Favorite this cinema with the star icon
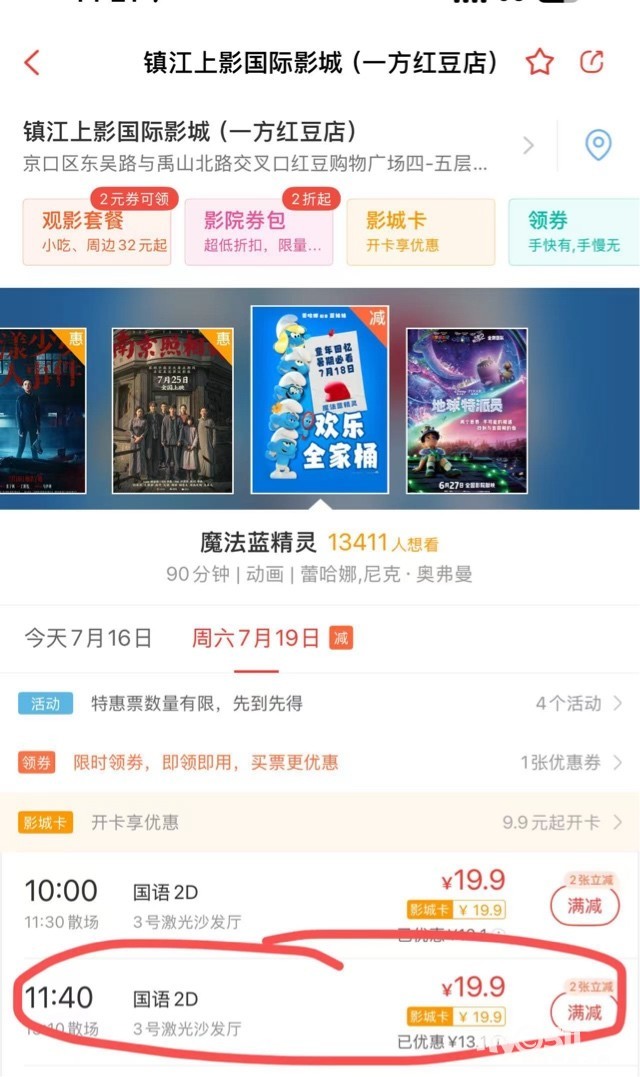 point(540,63)
